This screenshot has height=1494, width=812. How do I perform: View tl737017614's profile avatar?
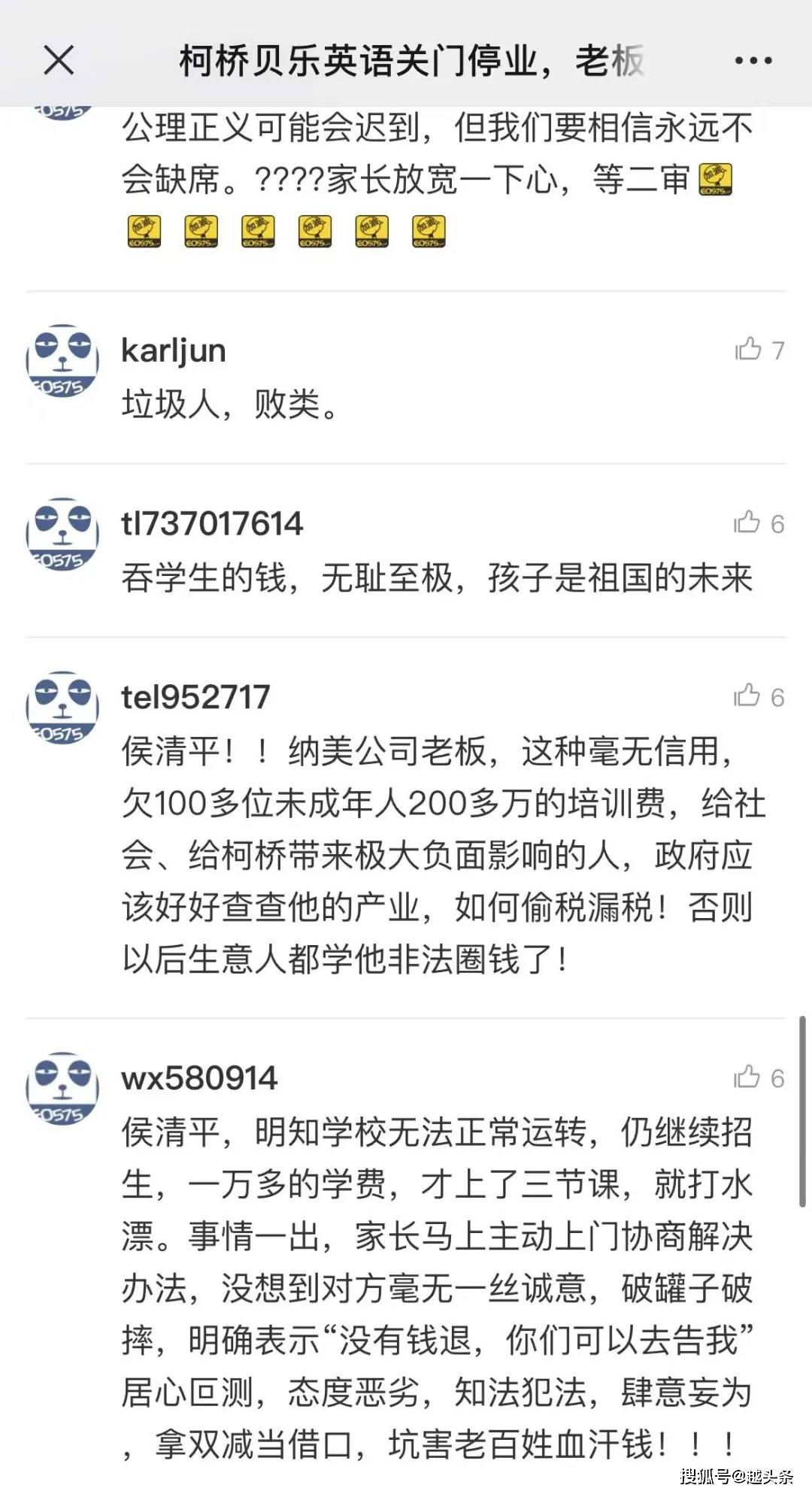coord(62,535)
